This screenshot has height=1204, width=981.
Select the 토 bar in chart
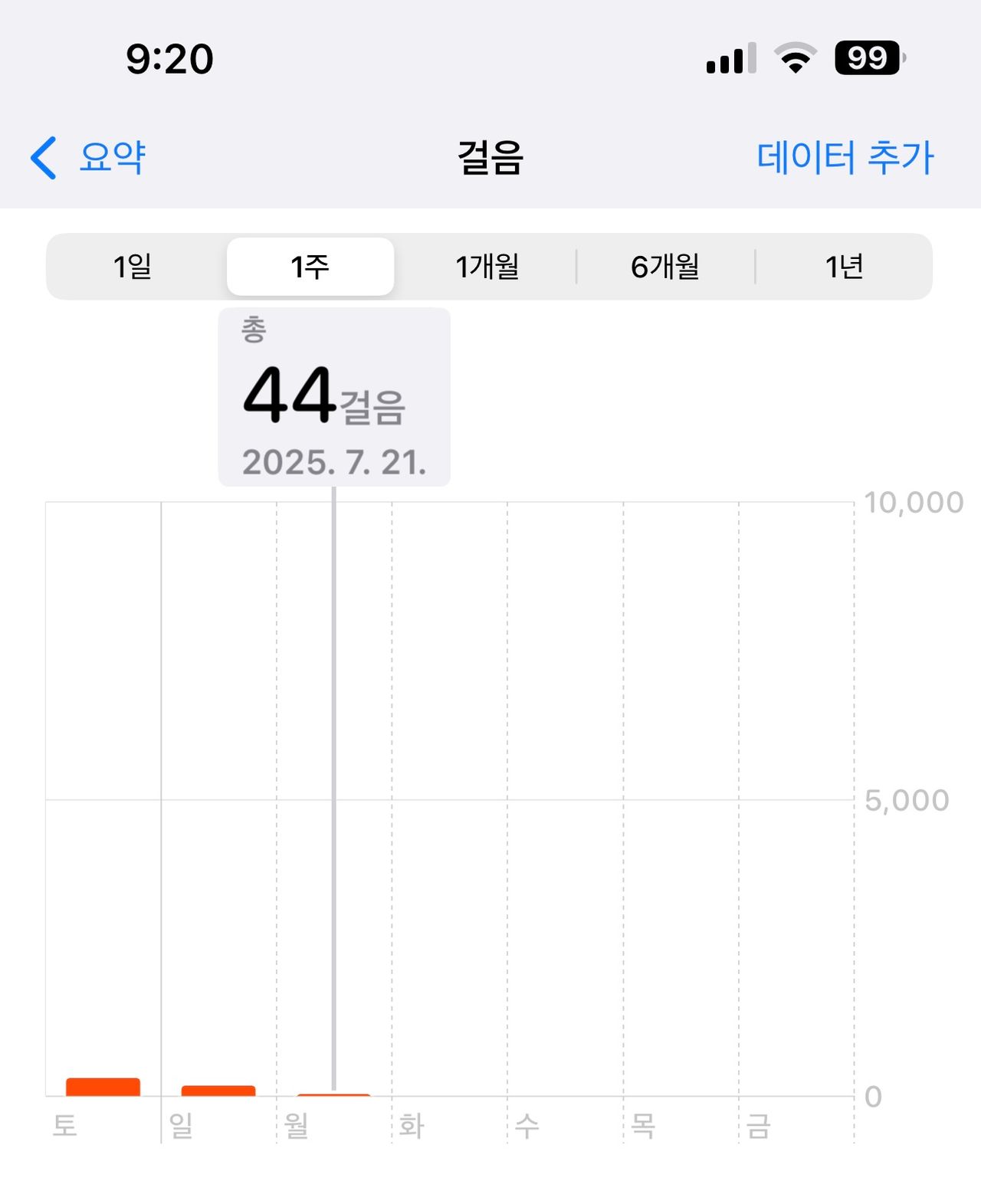point(103,1087)
